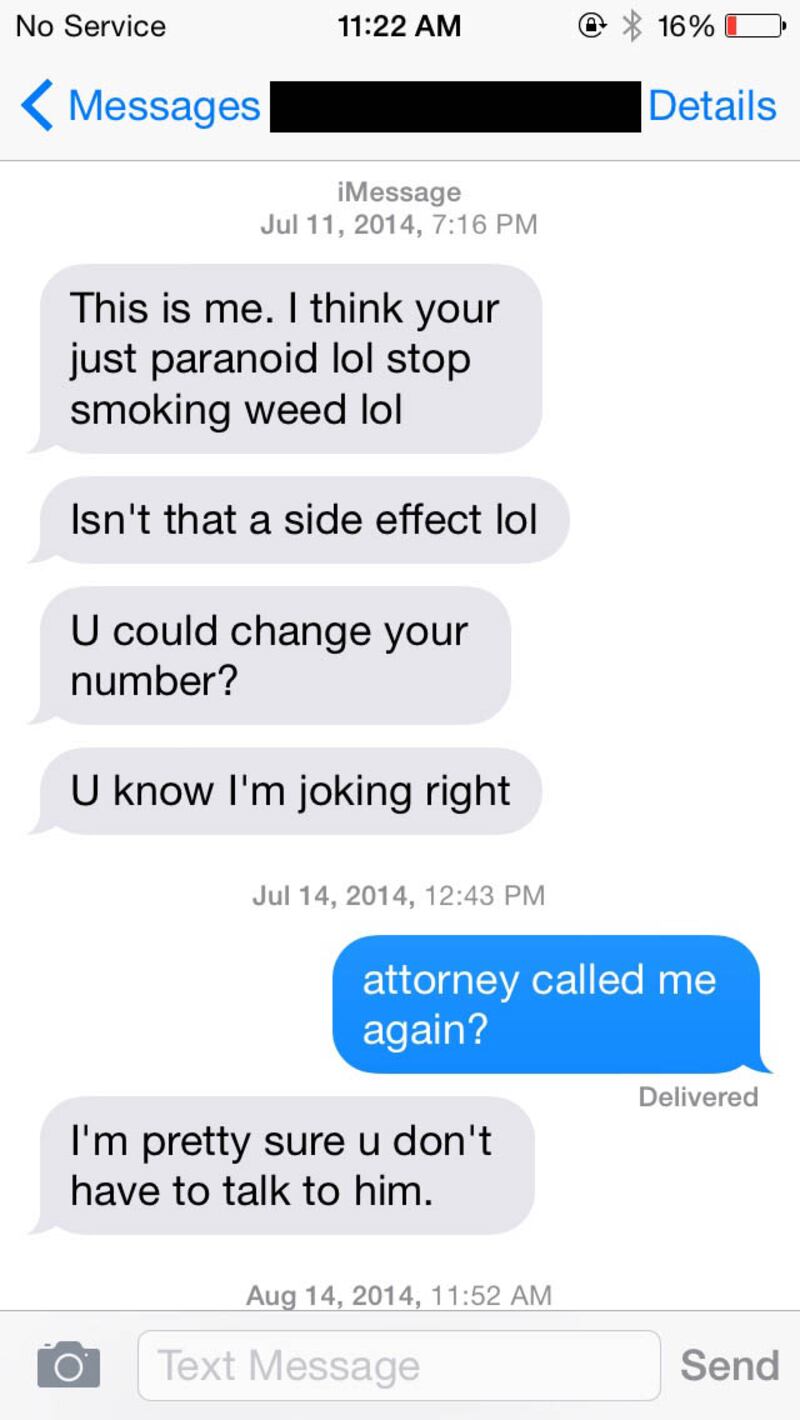Go back to Messages list
Viewport: 800px width, 1420px height.
[x=140, y=106]
